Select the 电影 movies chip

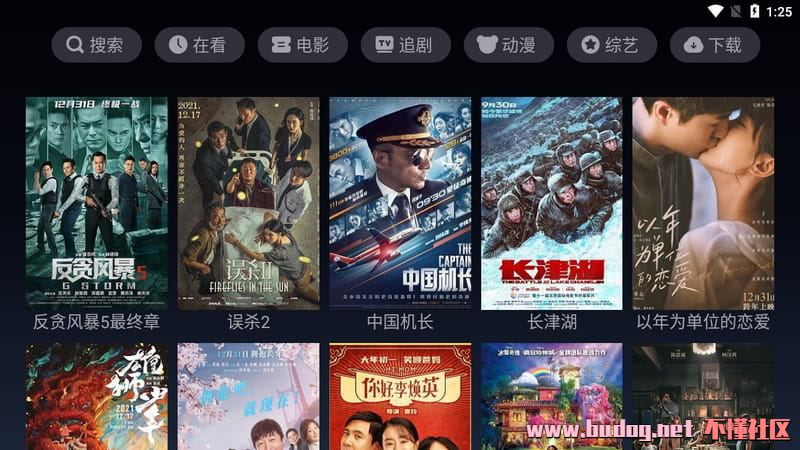click(302, 45)
